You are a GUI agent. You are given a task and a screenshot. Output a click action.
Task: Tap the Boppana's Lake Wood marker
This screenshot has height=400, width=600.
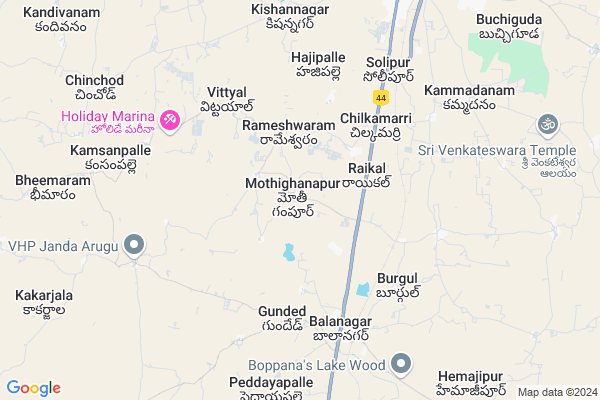(401, 364)
